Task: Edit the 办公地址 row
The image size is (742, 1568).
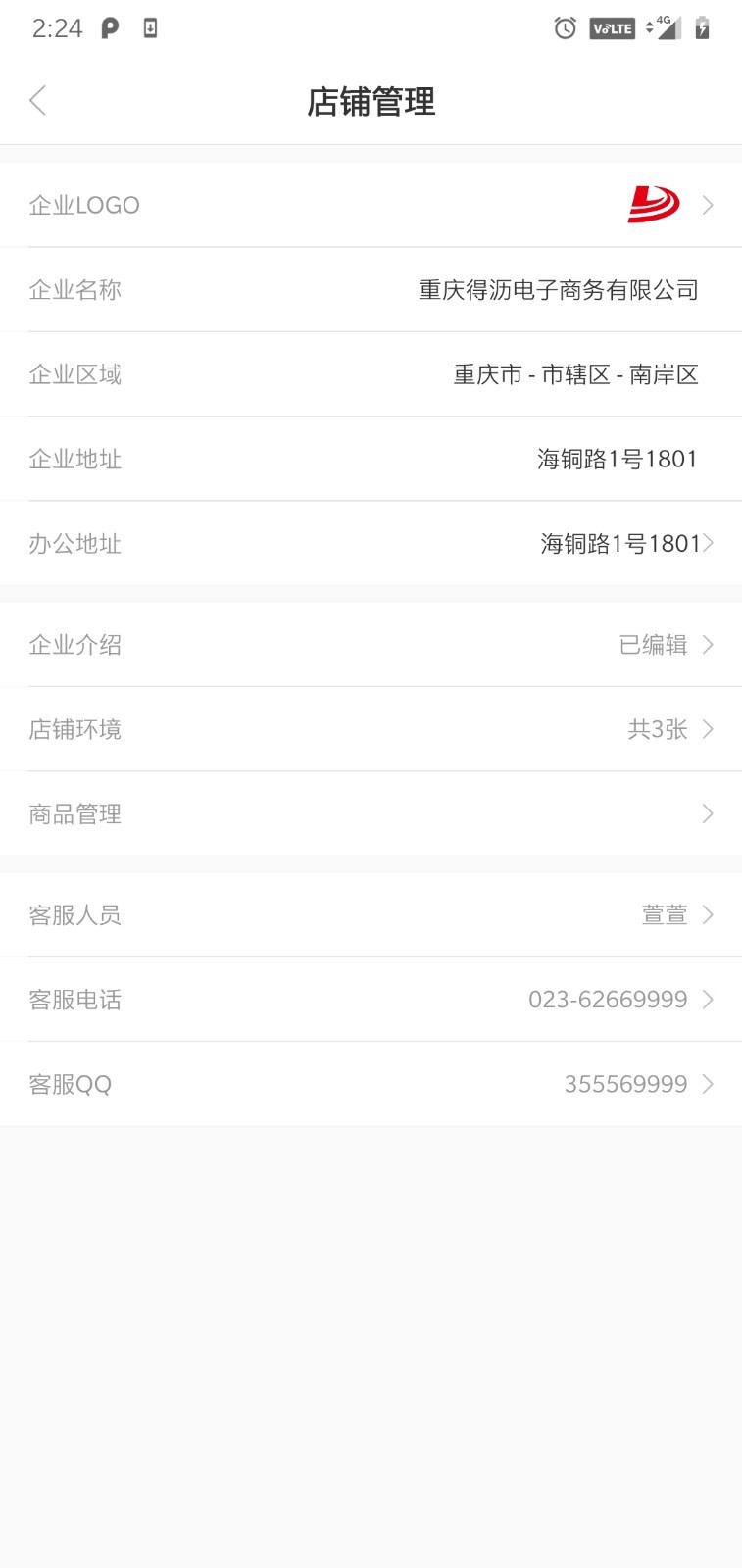Action: click(x=371, y=543)
